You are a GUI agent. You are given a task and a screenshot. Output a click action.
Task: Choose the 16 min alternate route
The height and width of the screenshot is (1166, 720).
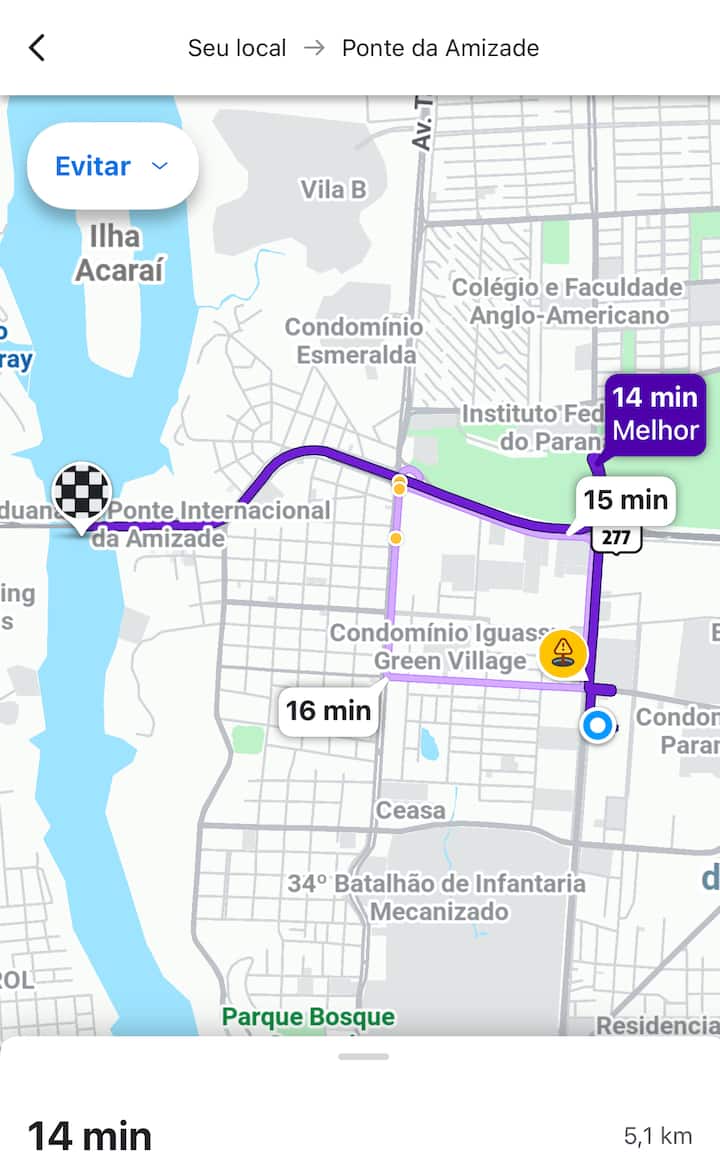[x=328, y=711]
